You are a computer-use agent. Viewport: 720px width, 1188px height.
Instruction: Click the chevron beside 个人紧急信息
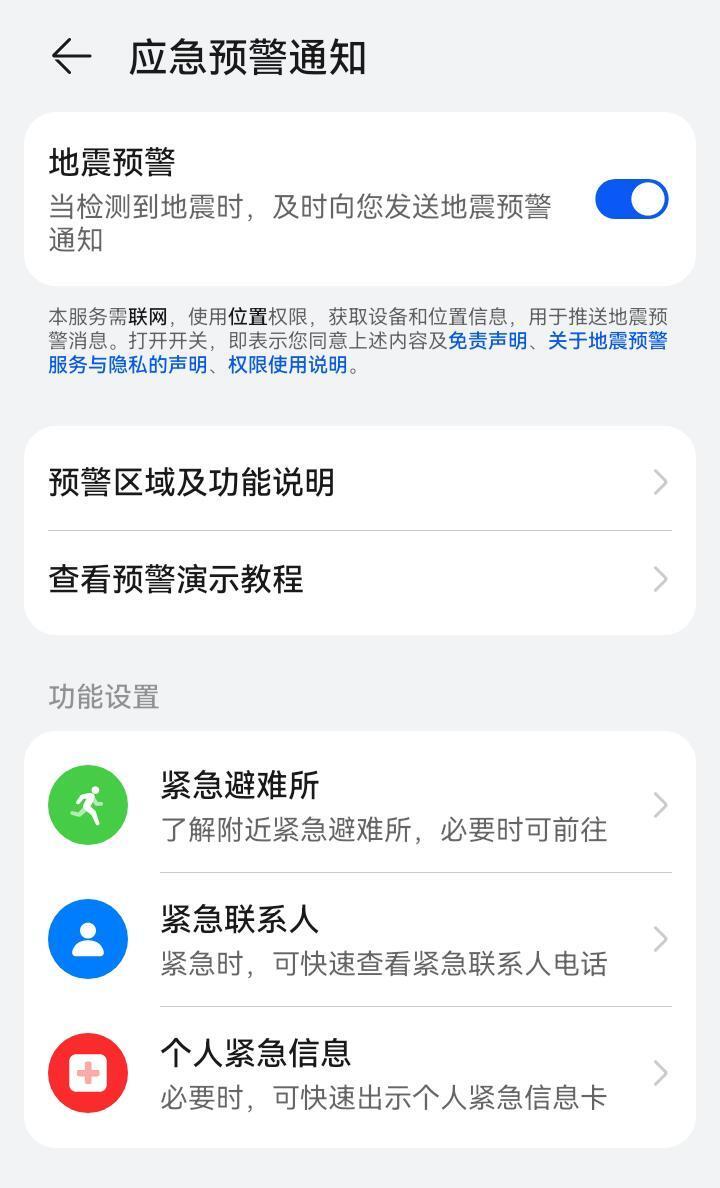pos(659,1073)
